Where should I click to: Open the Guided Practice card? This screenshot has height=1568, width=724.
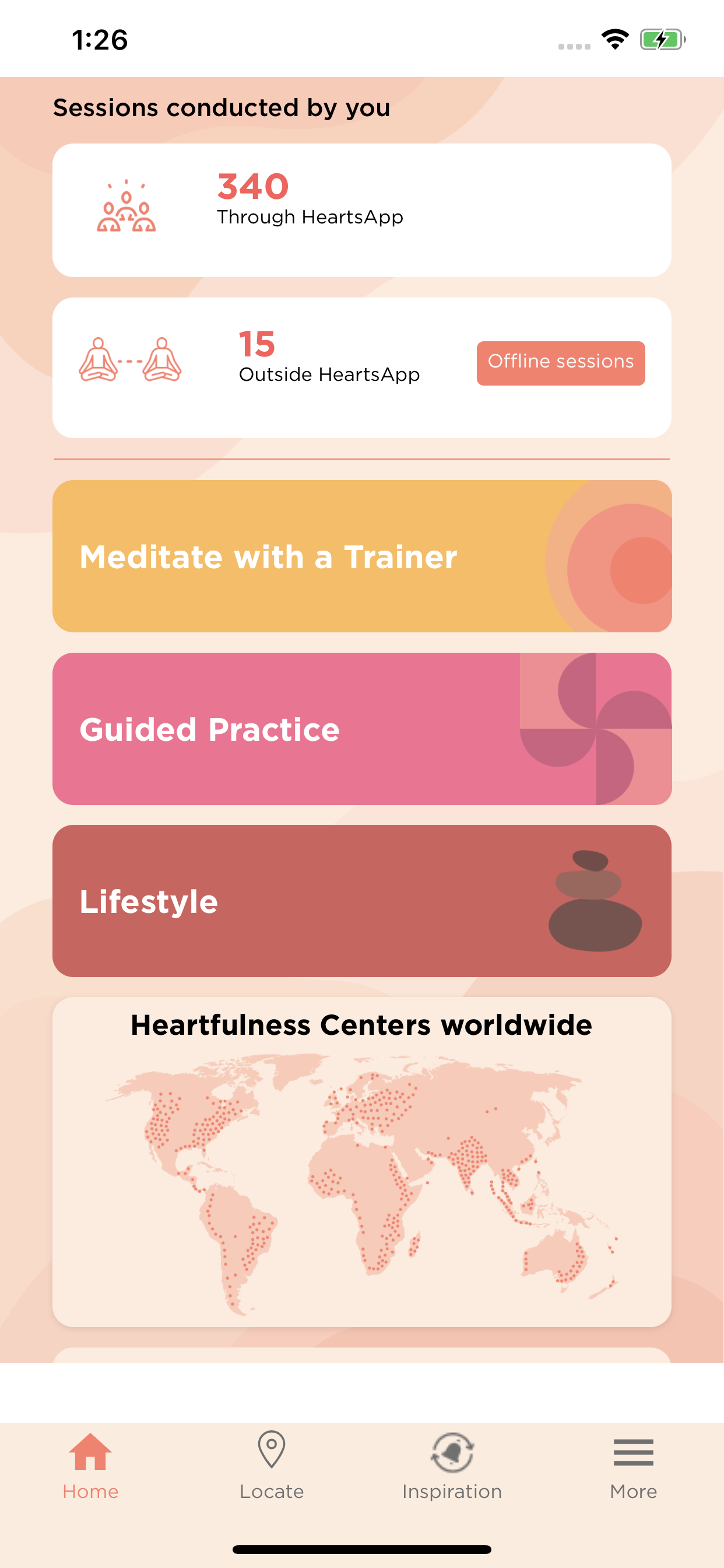[362, 729]
